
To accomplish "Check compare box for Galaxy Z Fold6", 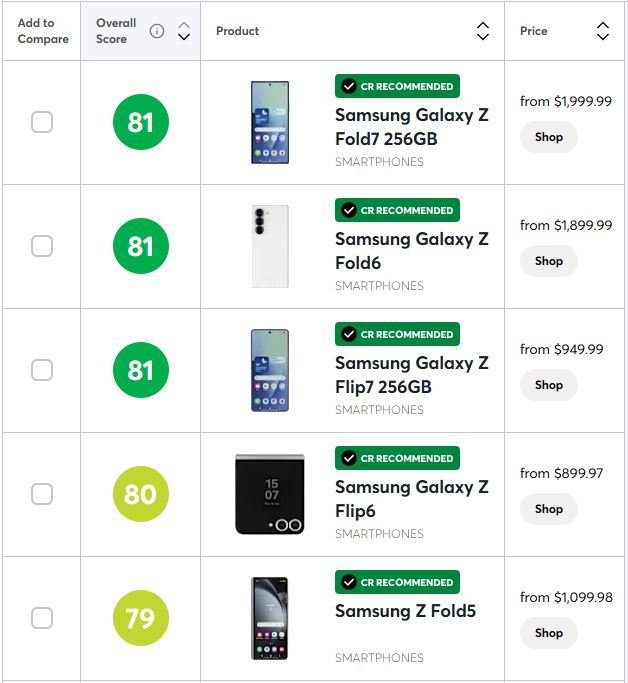I will tap(41, 246).
